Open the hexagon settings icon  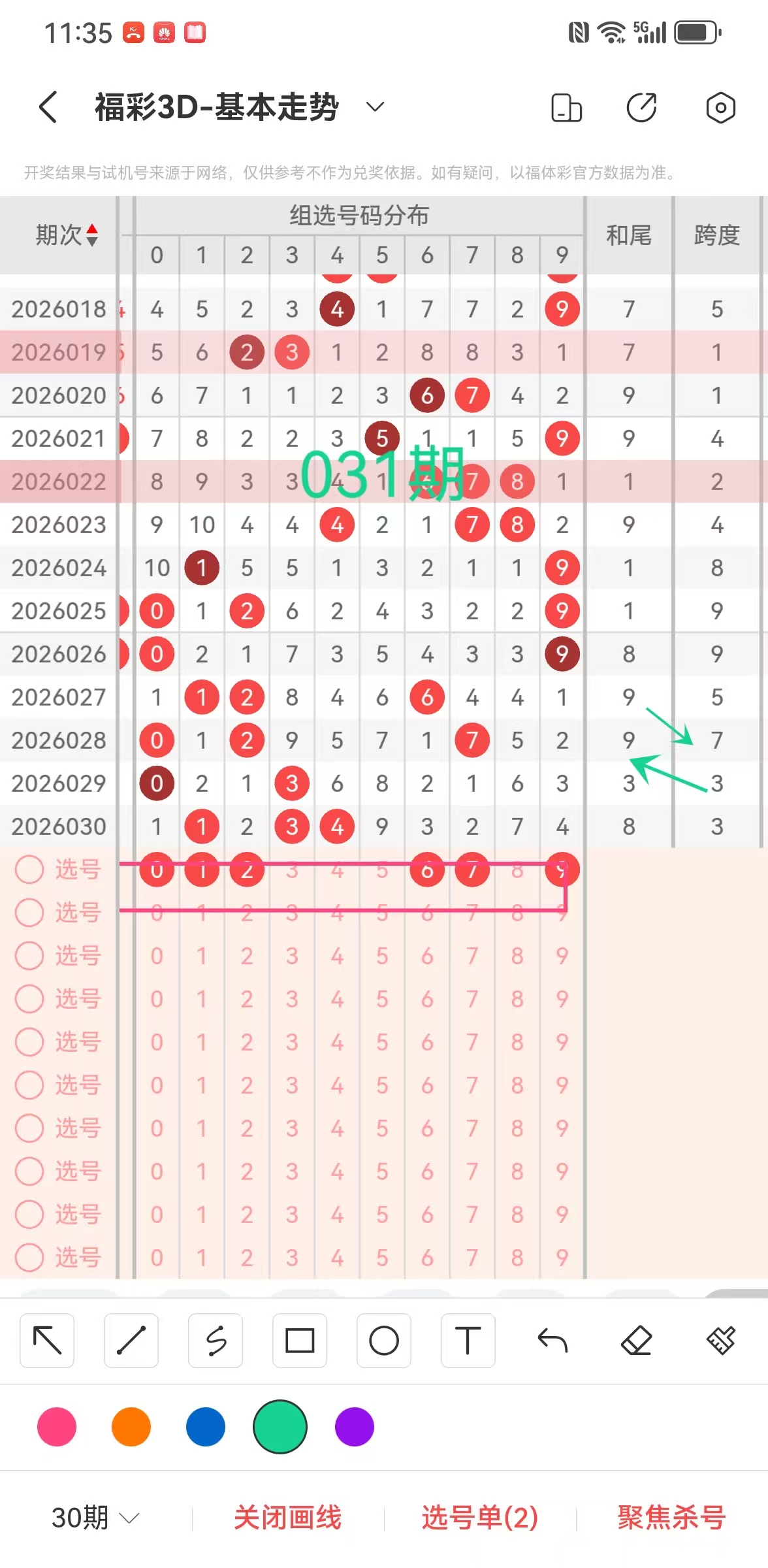(720, 108)
